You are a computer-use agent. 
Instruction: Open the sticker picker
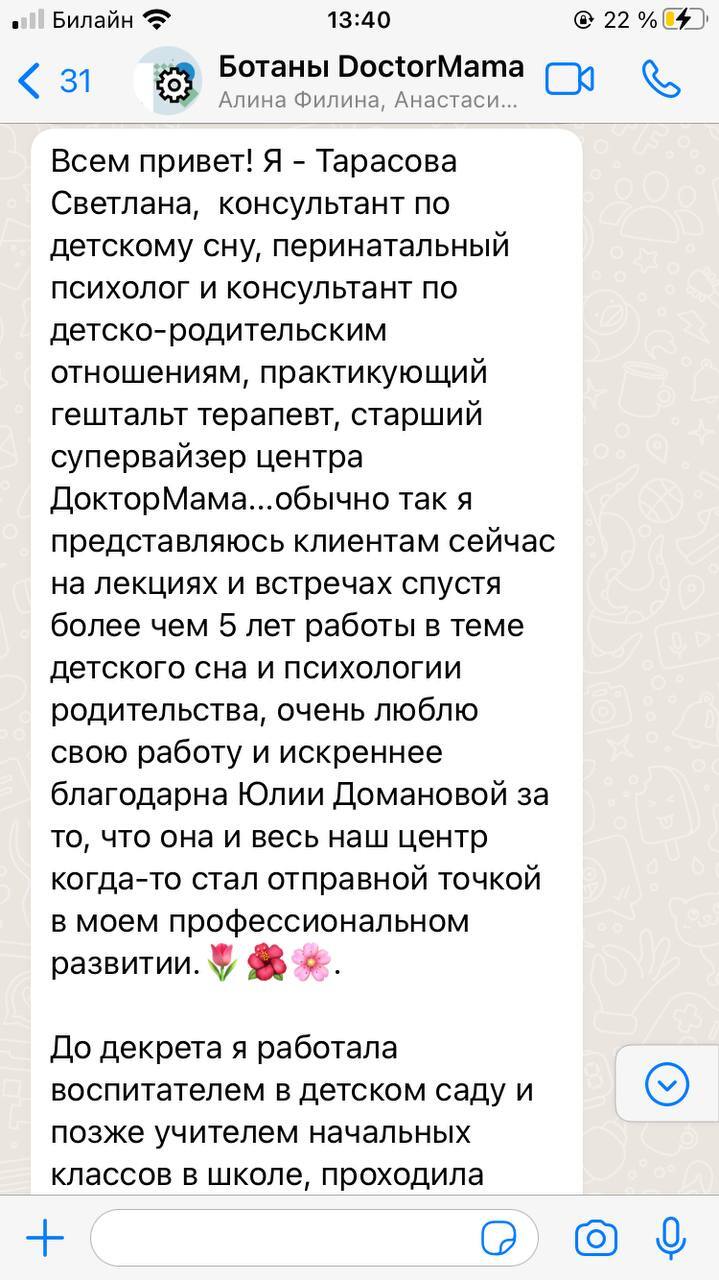(498, 1239)
